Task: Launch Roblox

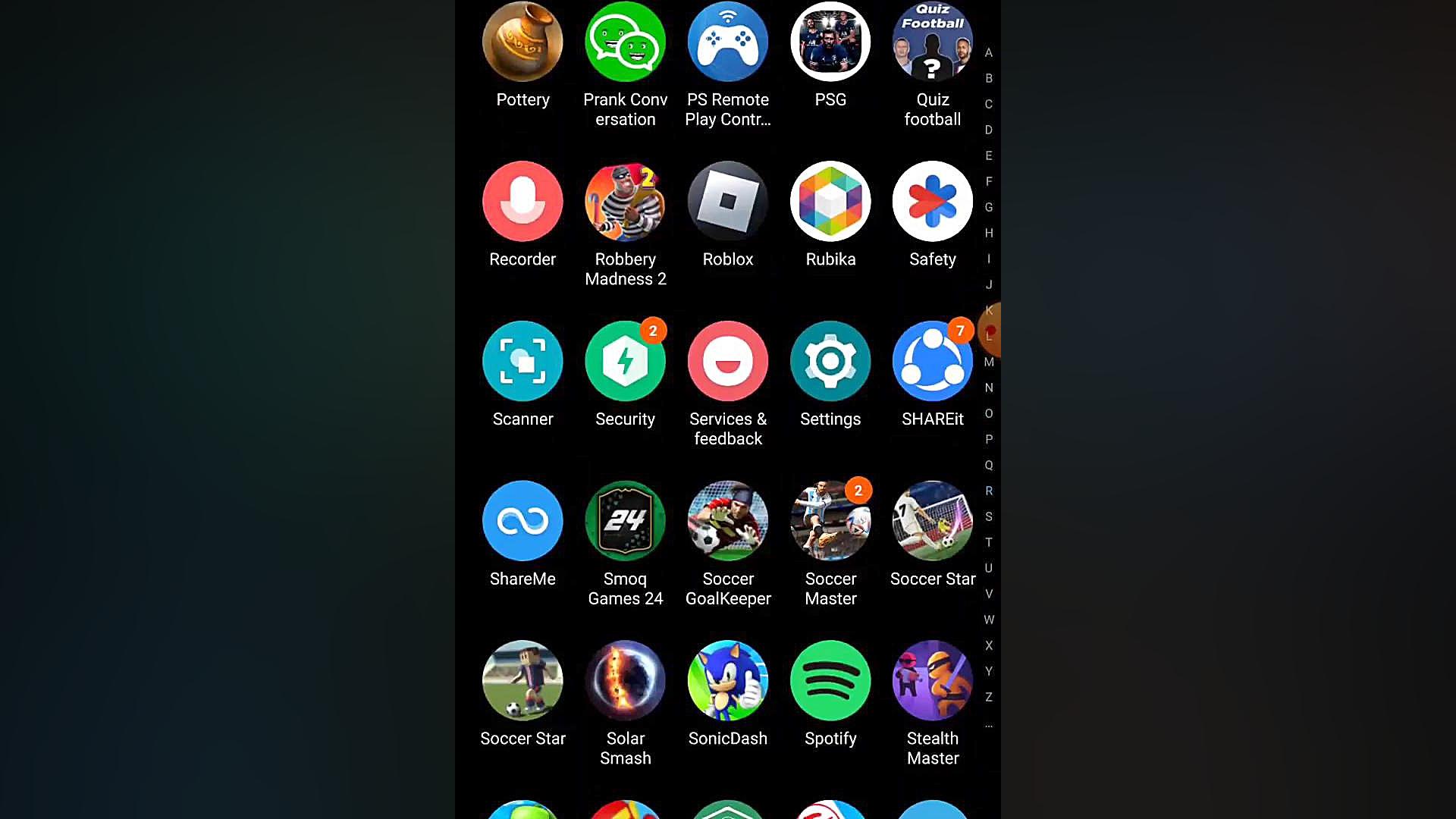Action: [727, 202]
